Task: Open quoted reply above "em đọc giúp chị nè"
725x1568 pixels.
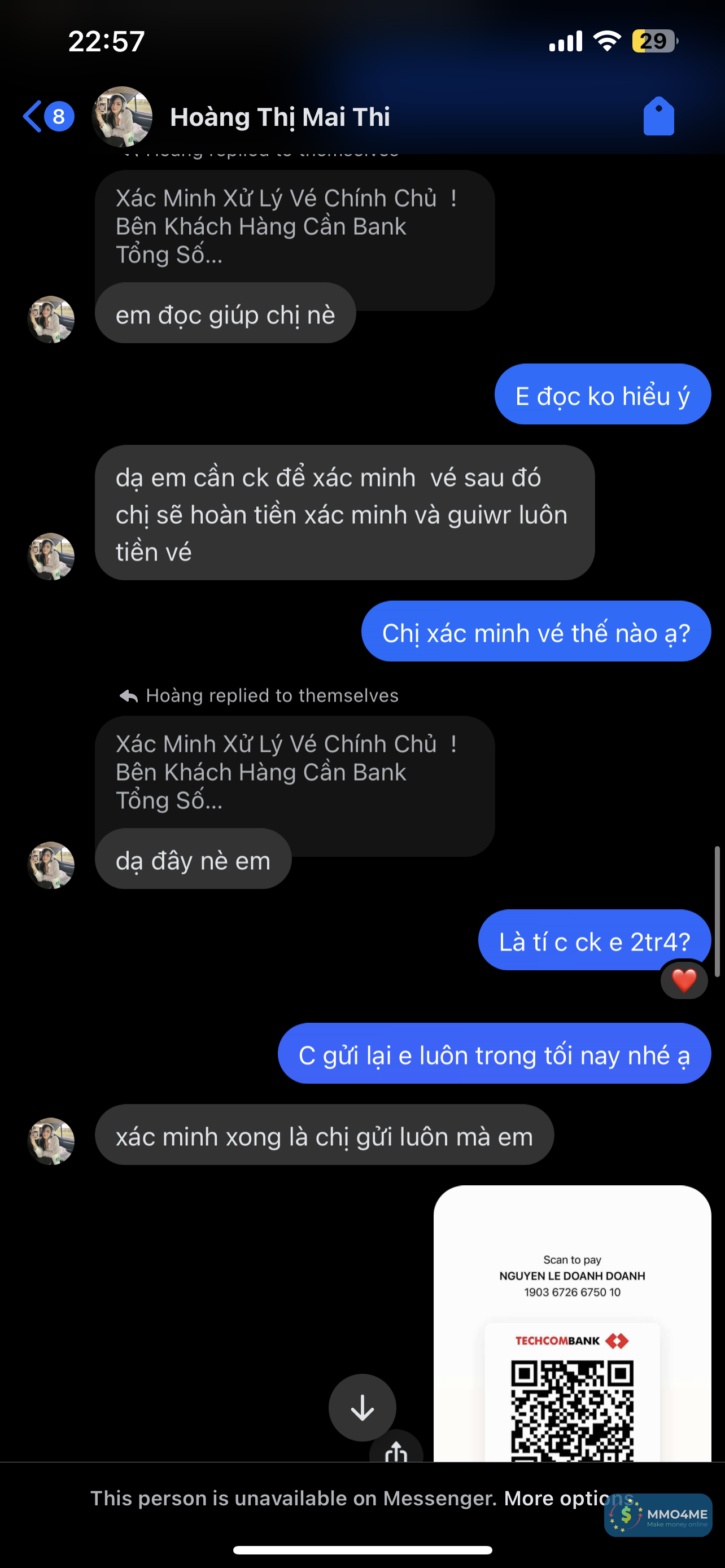Action: 294,226
